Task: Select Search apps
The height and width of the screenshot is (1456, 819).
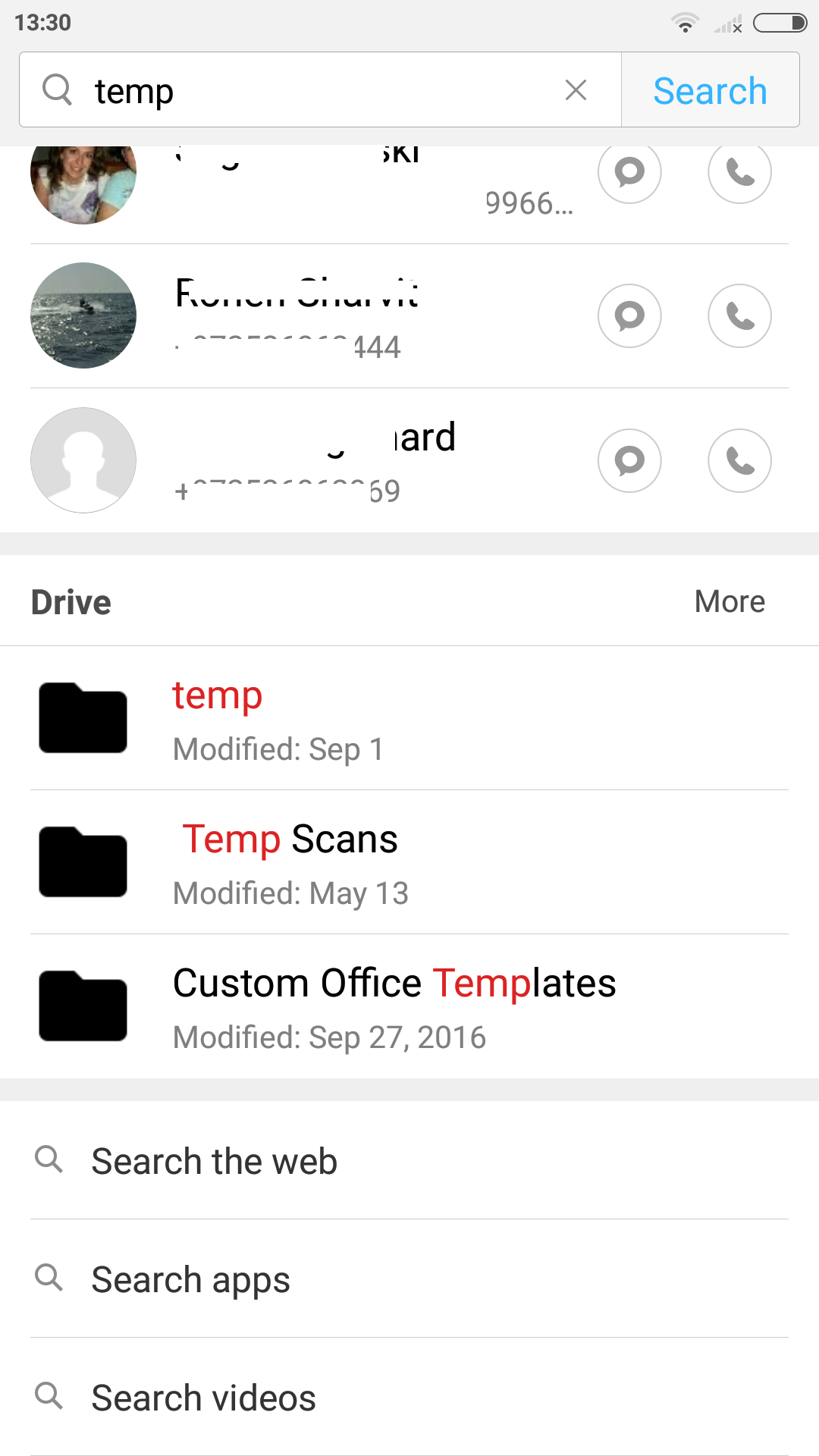Action: [409, 1279]
